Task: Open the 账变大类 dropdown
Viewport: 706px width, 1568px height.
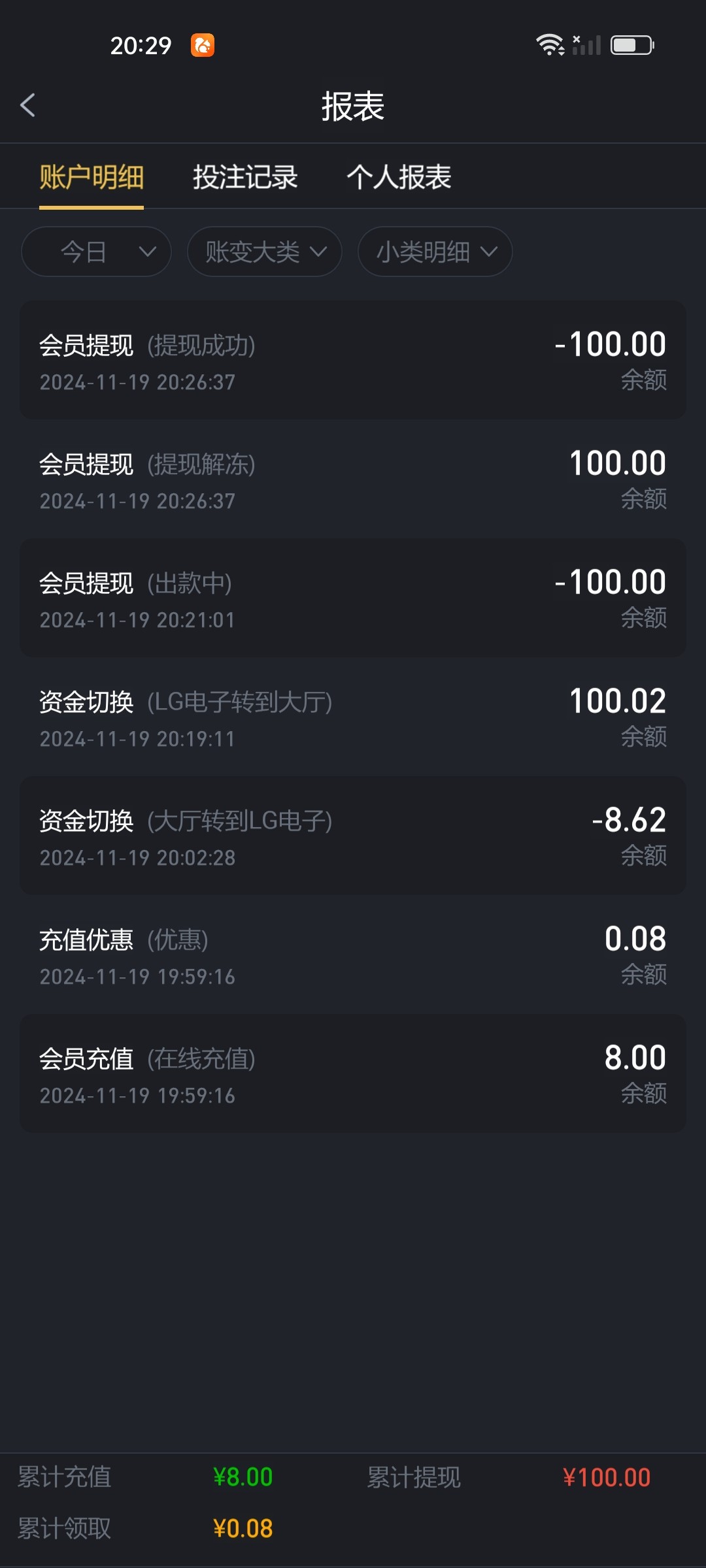Action: pos(265,252)
